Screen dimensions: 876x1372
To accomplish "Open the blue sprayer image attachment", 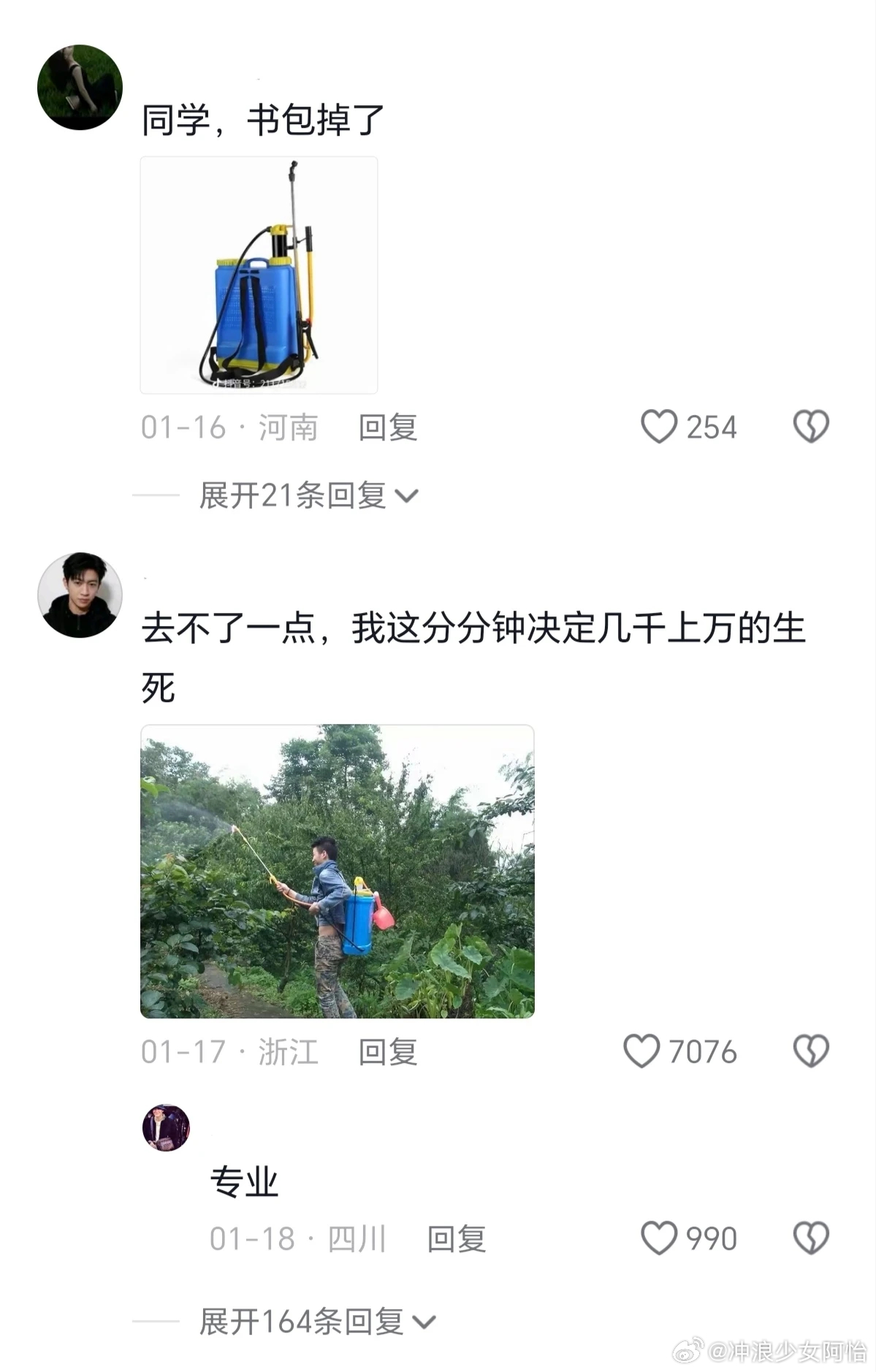I will [259, 275].
